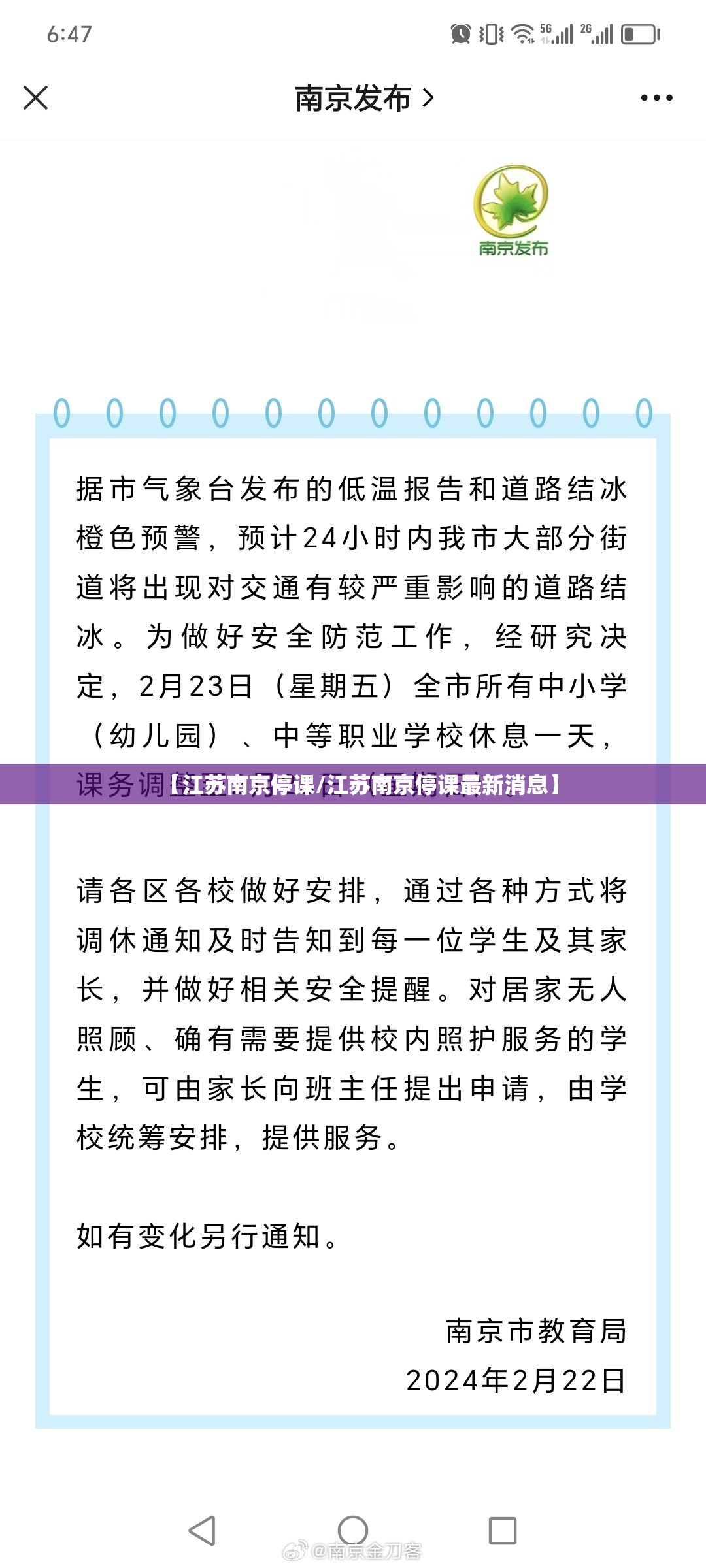Open the recent apps view

pos(502,1530)
